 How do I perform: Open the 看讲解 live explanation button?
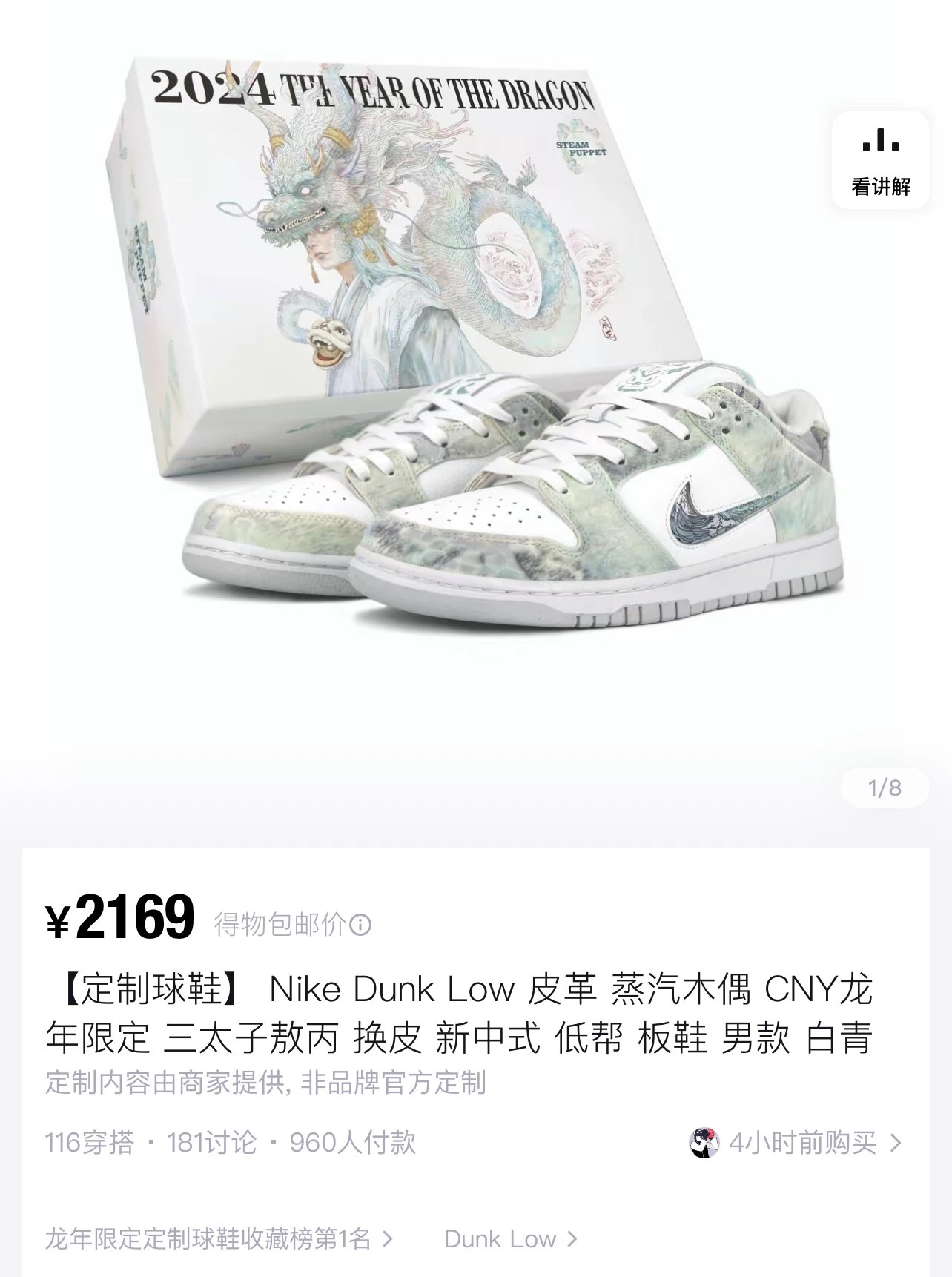click(x=880, y=160)
